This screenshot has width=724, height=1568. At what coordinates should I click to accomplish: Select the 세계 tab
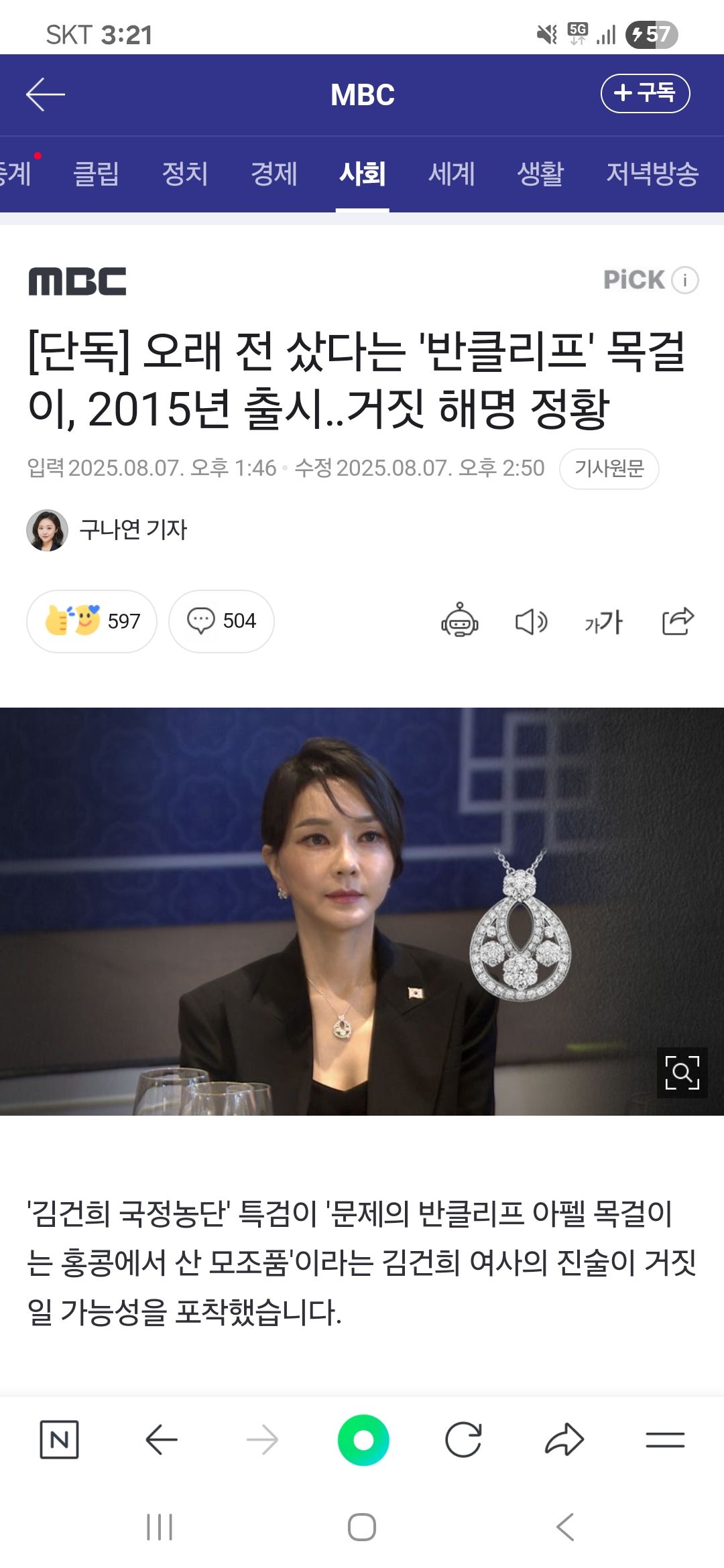tap(451, 174)
